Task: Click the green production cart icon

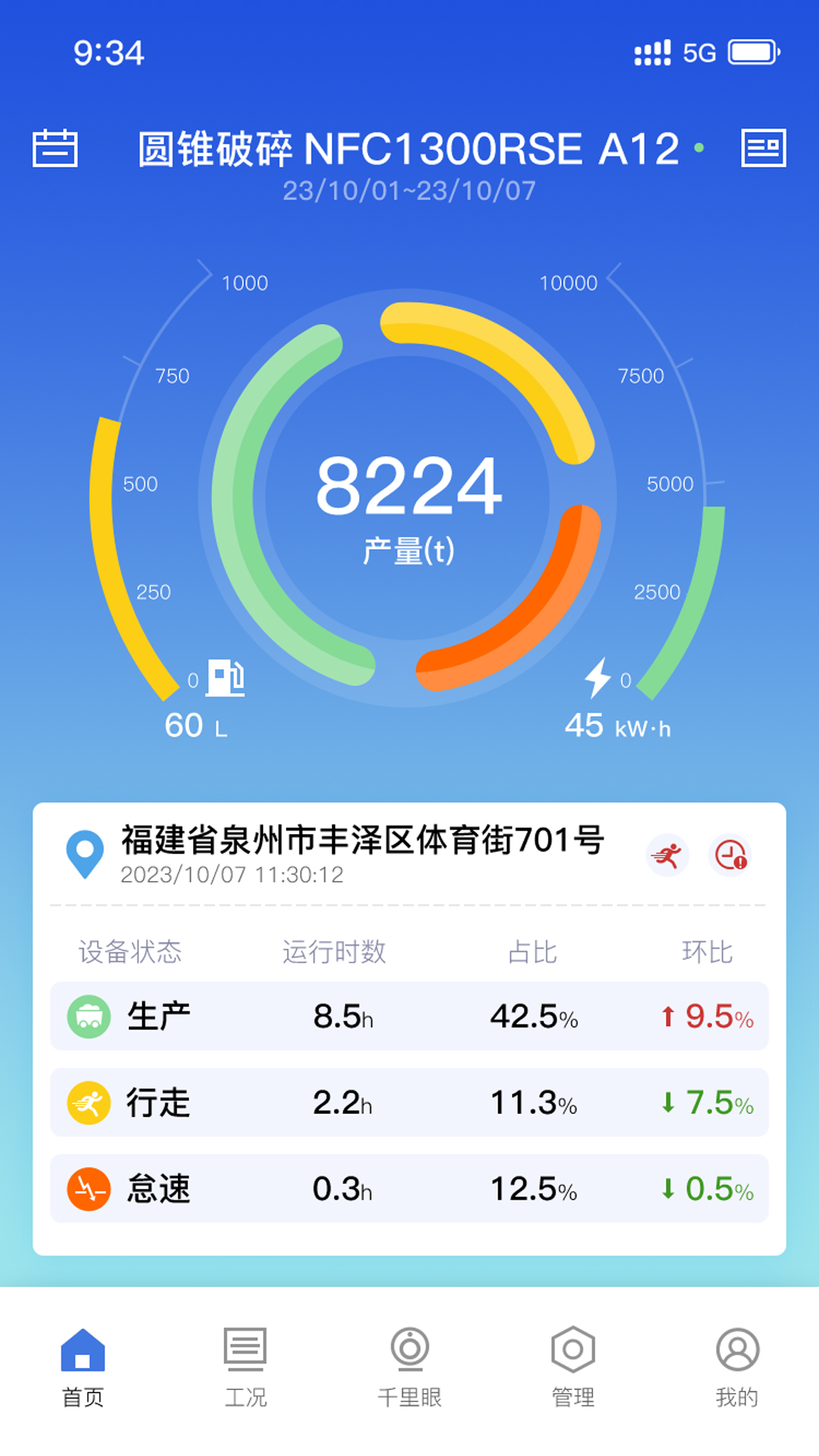Action: point(89,1016)
